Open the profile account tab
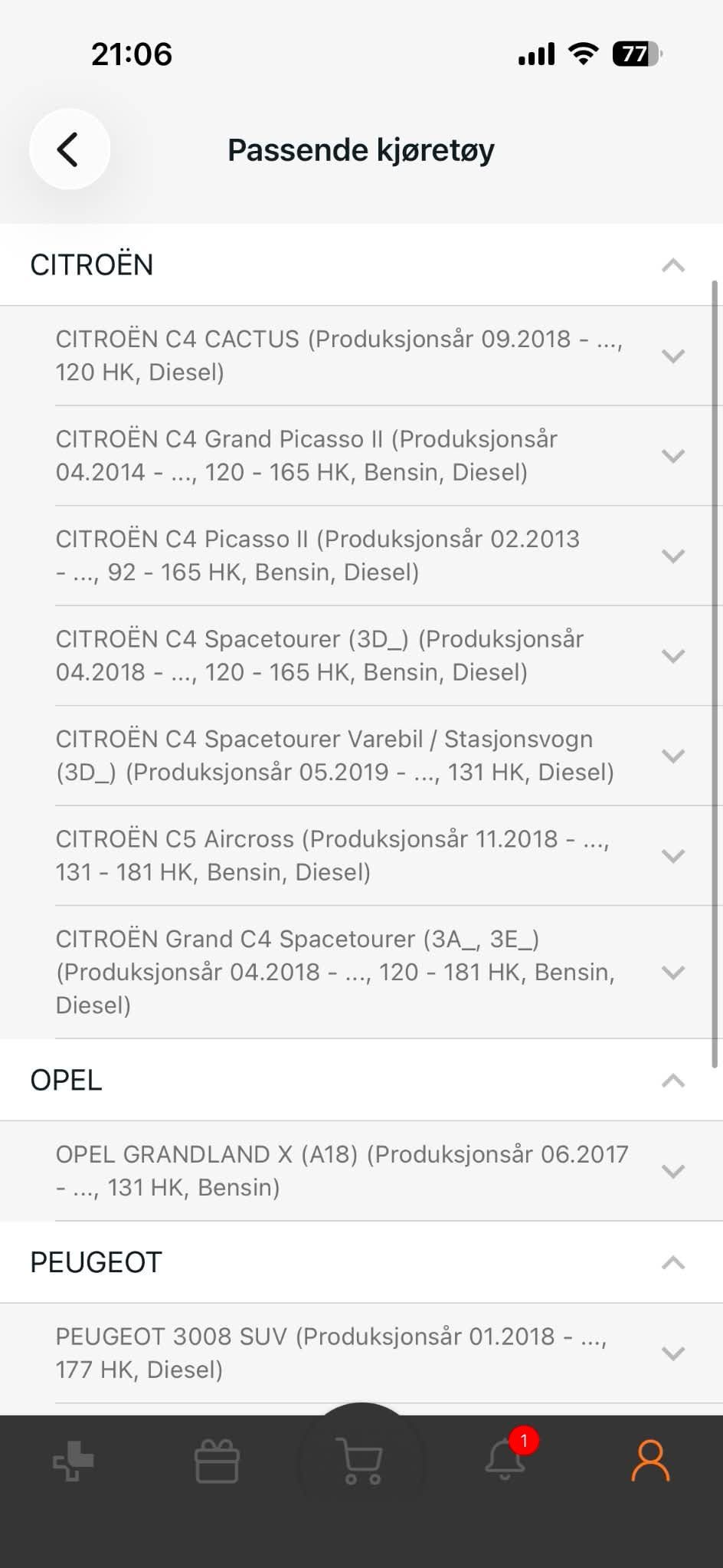Screen dimensions: 723x1568 coord(650,1461)
